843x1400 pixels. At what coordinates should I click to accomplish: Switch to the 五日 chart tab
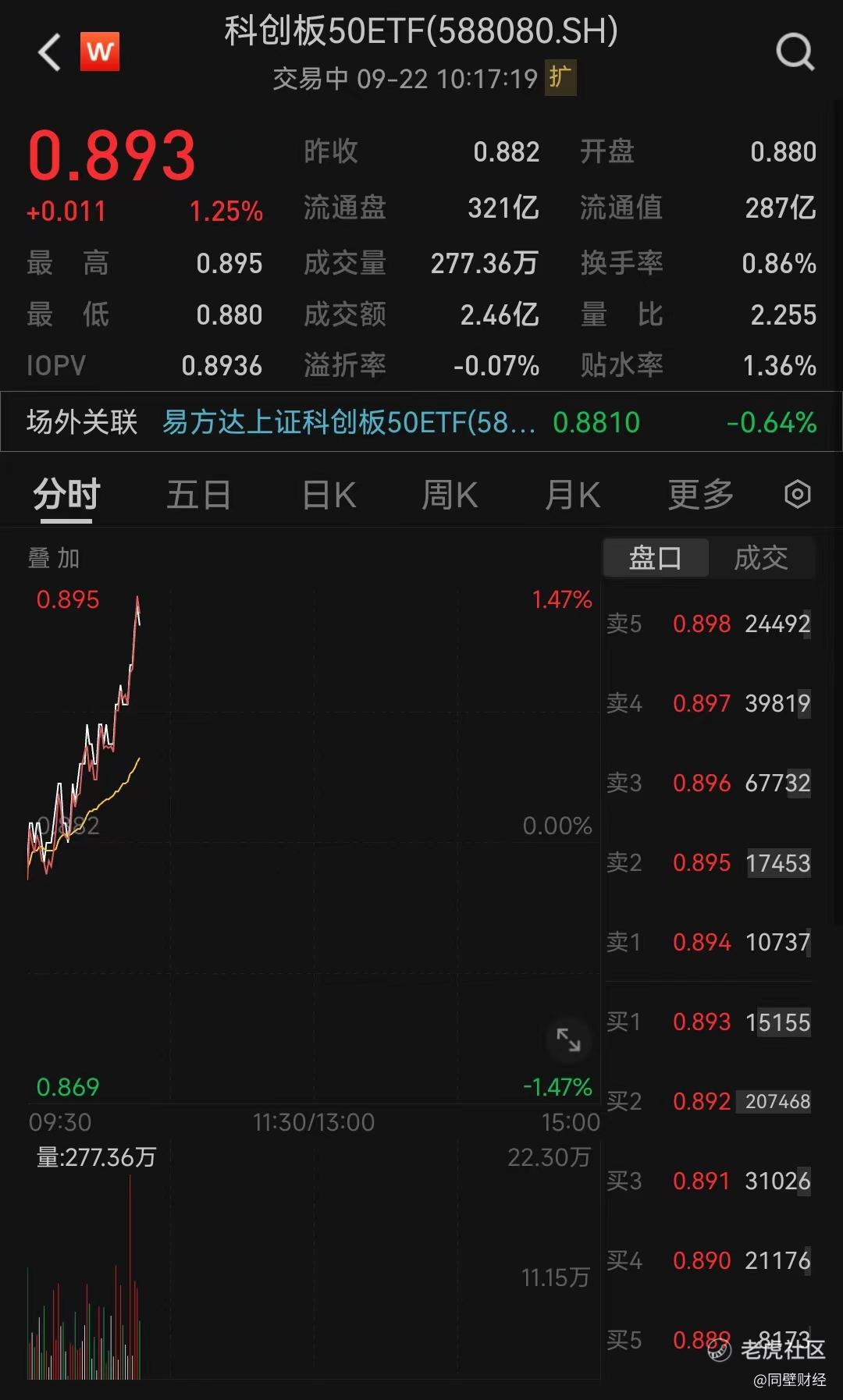198,495
